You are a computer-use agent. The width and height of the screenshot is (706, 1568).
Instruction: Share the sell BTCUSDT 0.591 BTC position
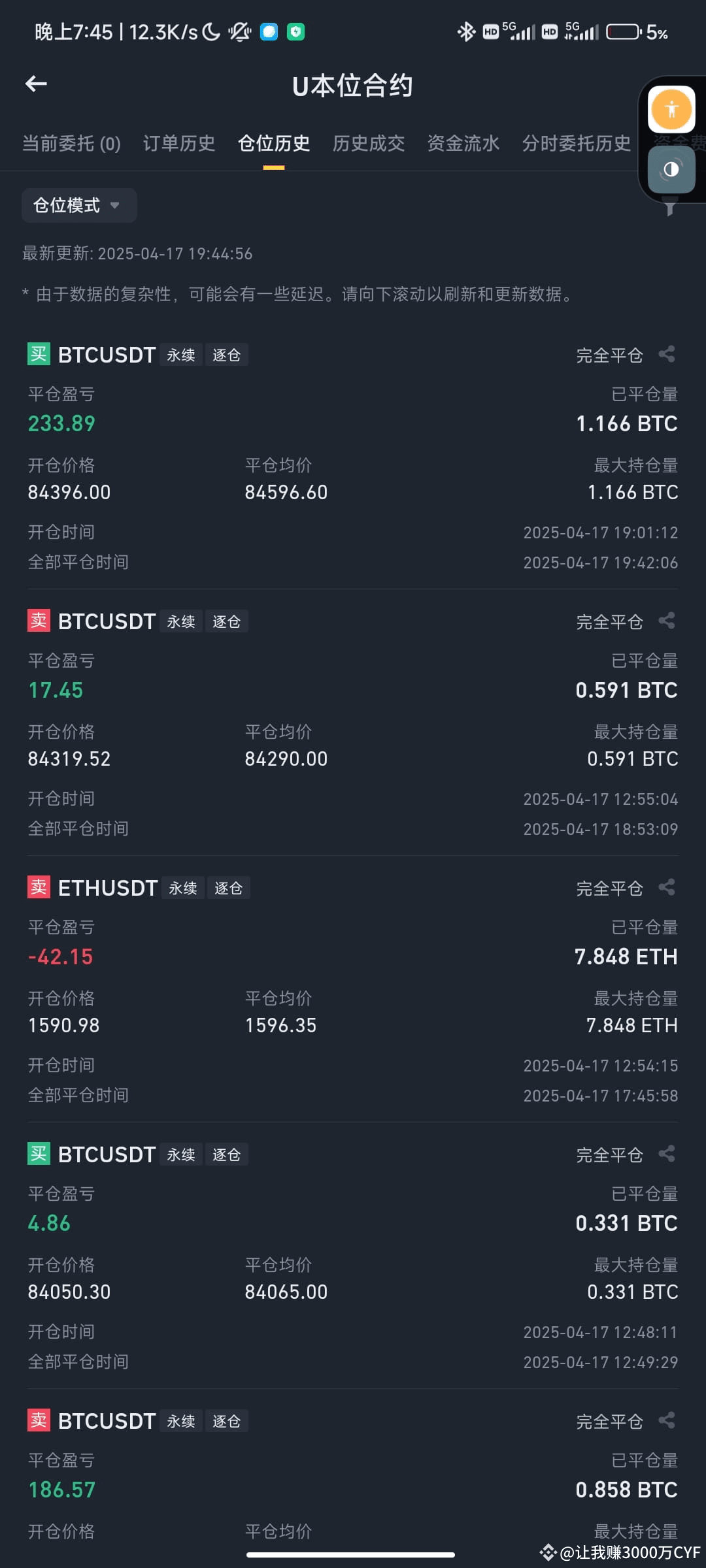667,621
